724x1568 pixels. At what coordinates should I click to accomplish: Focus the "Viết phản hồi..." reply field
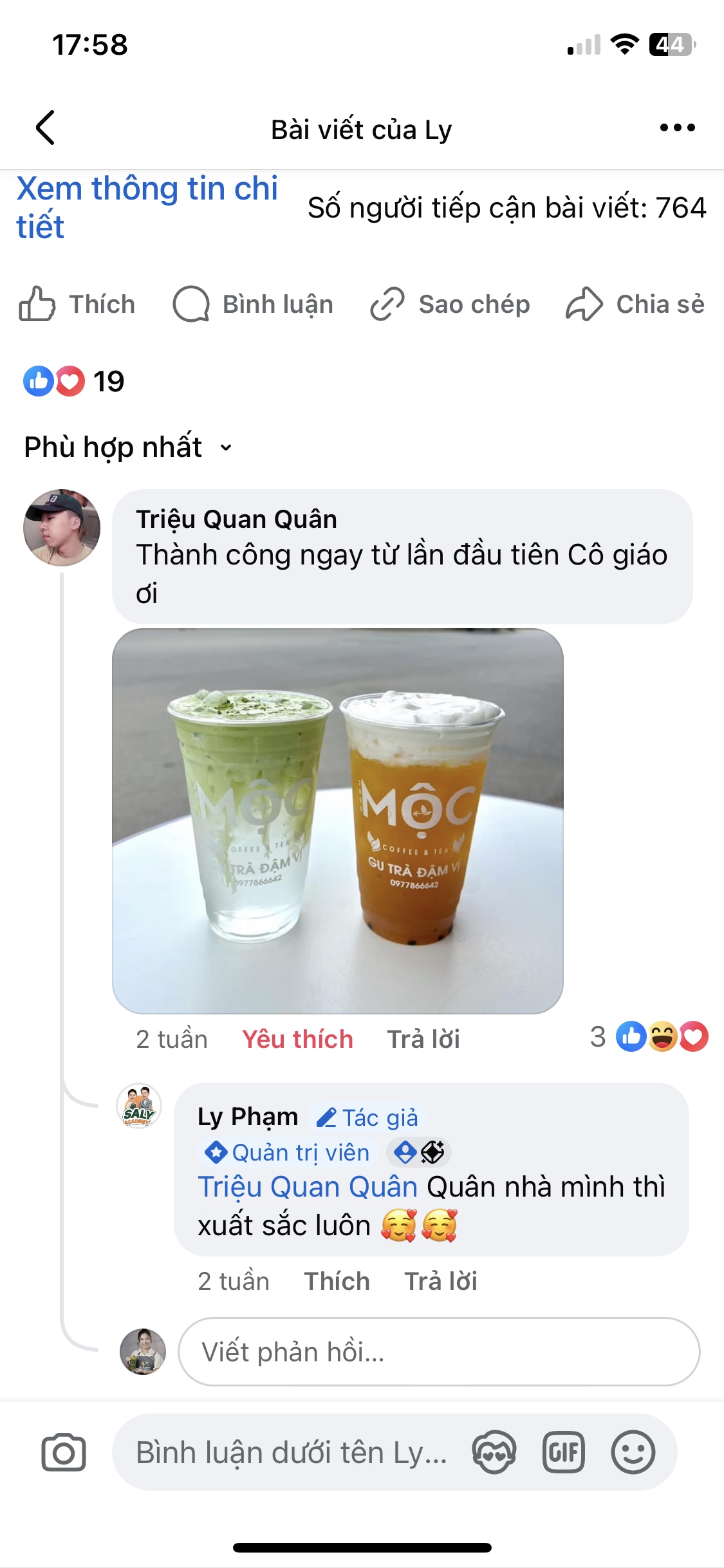click(439, 1352)
